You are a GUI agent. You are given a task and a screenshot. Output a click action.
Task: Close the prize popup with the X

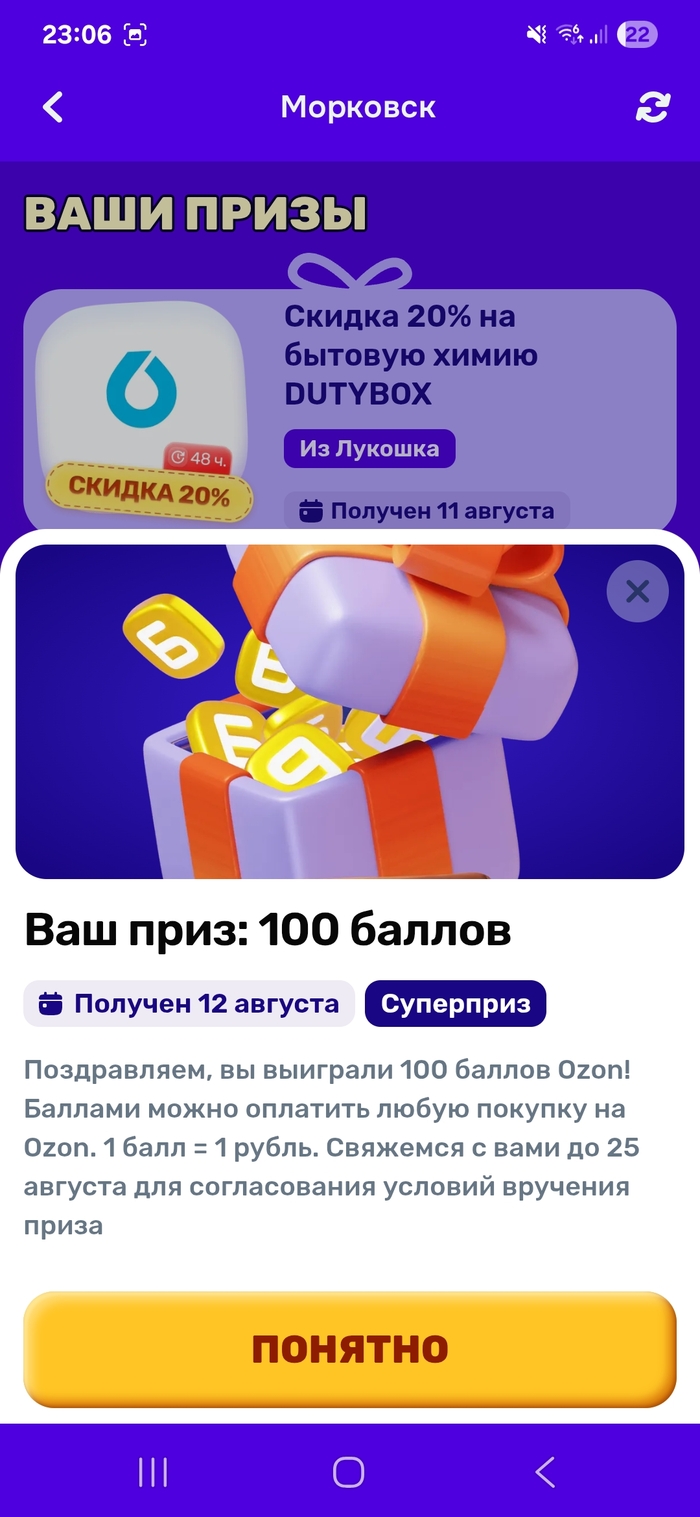637,592
